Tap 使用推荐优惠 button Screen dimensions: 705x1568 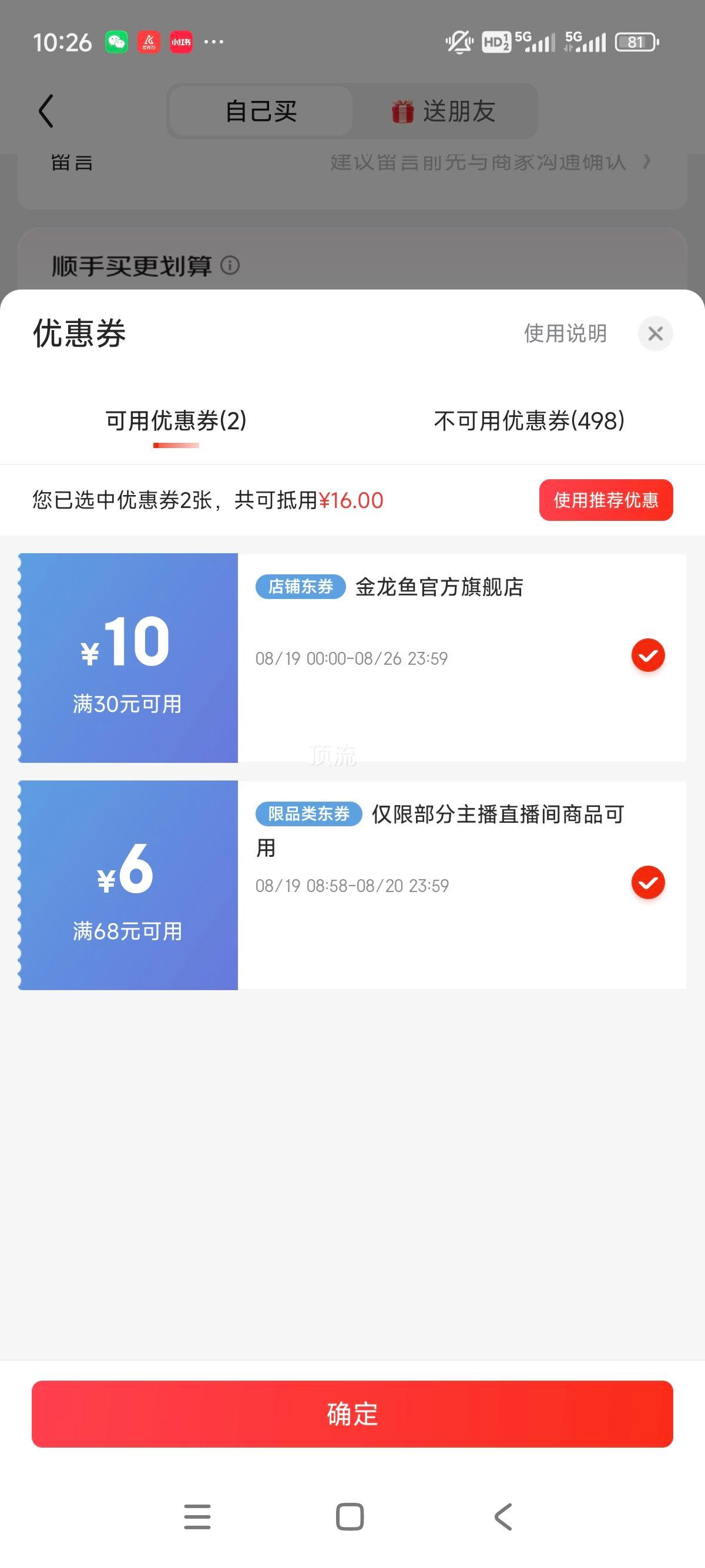[x=606, y=500]
